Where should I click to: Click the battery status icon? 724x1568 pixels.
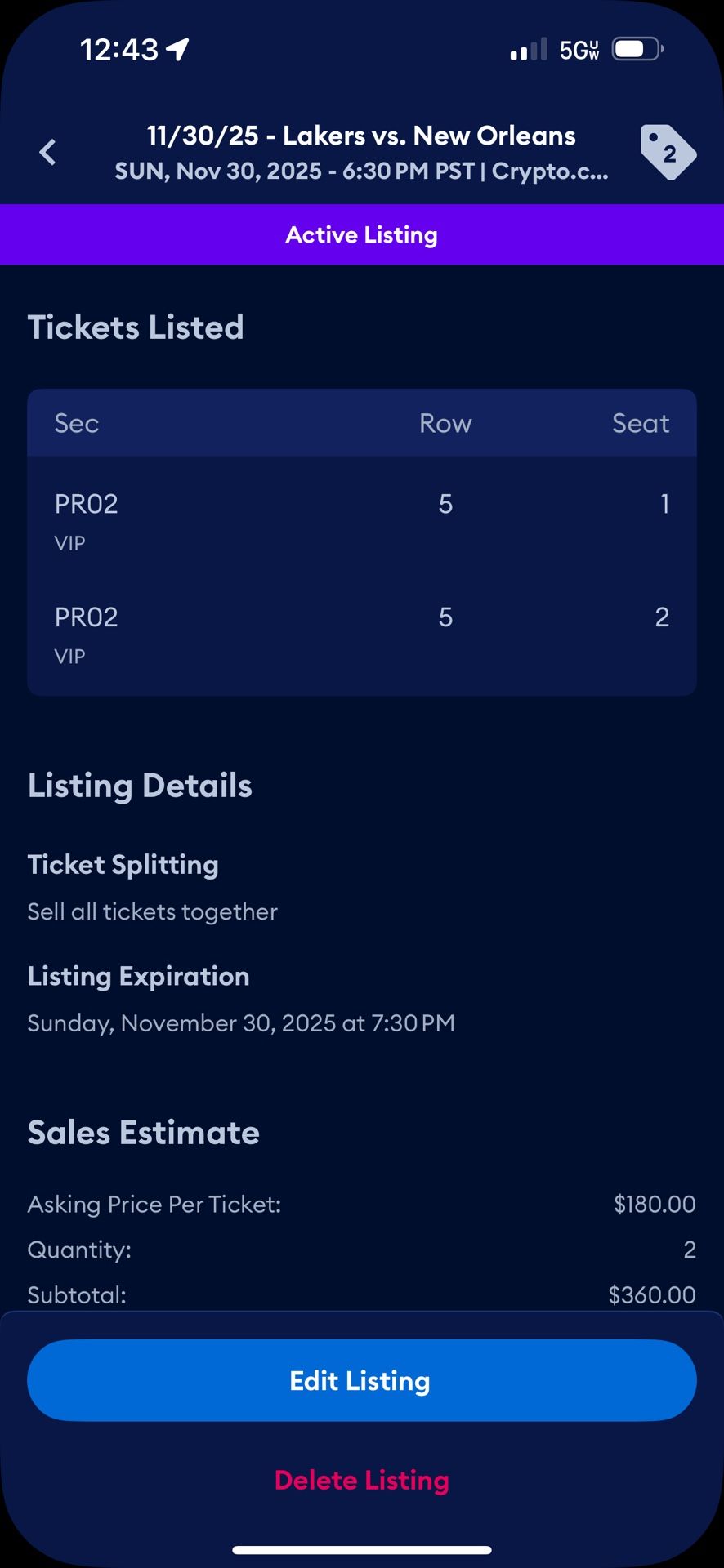click(636, 49)
